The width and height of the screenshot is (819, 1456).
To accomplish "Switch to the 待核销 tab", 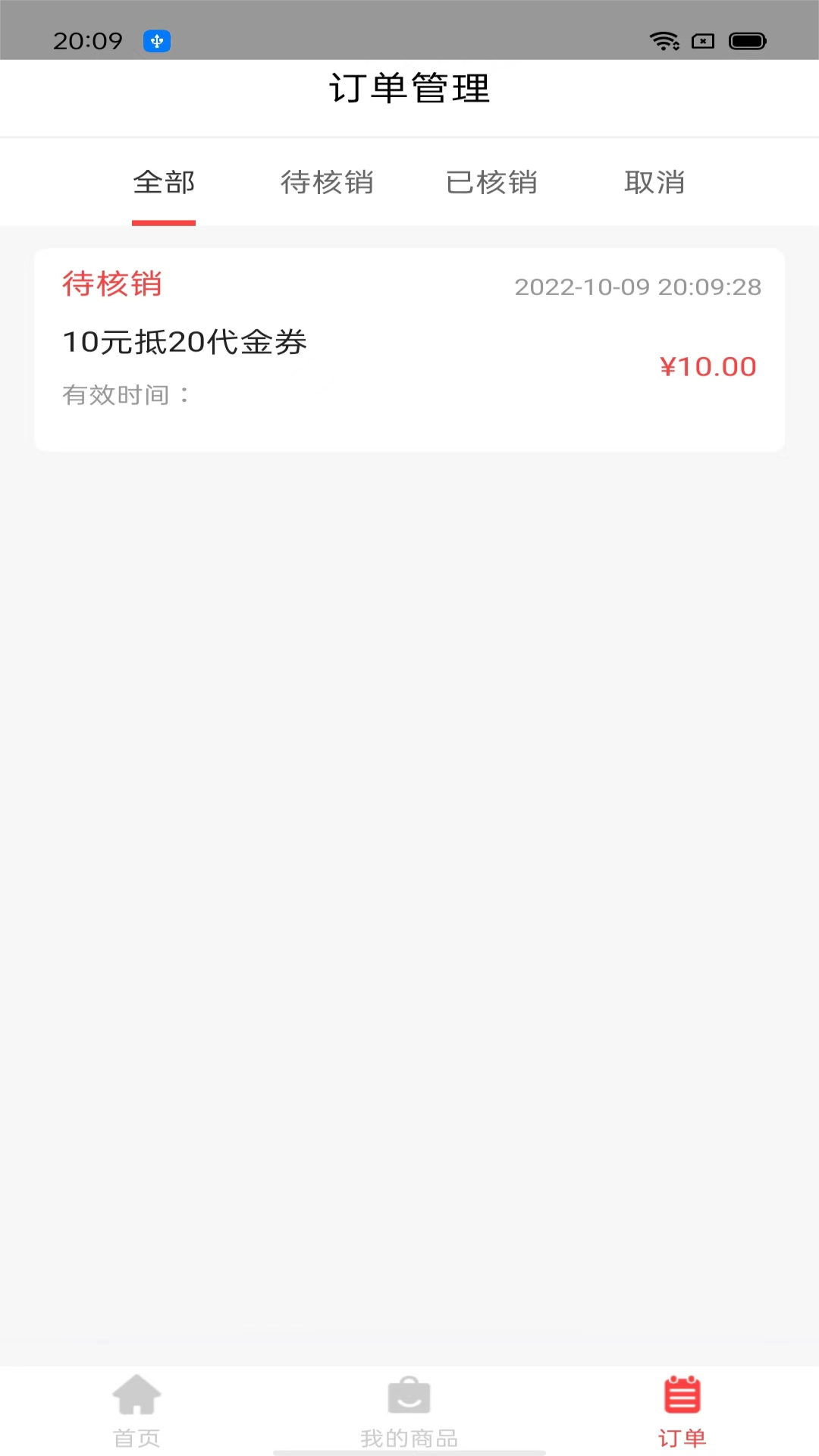I will point(327,182).
